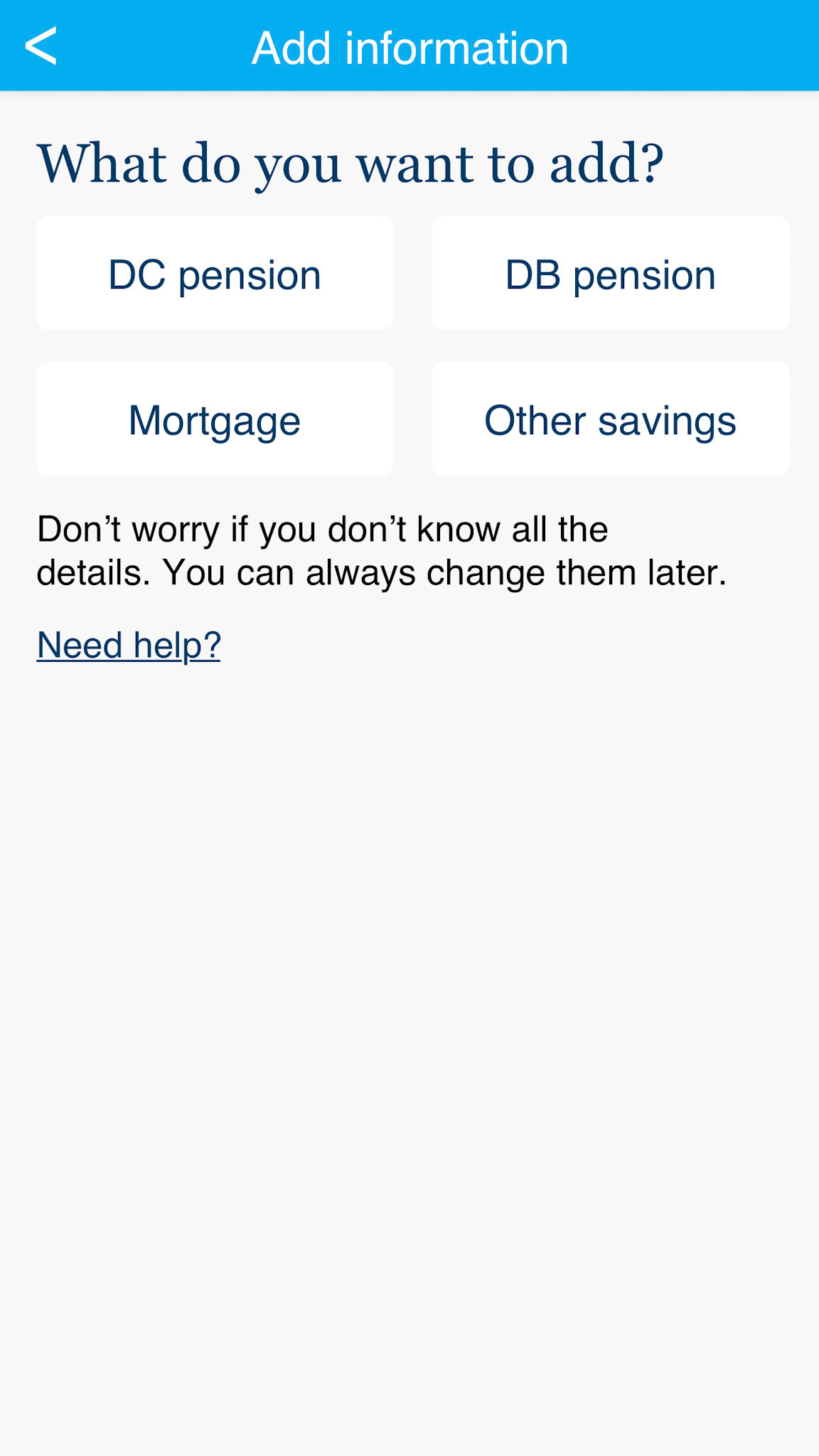
Task: Add a Mortgage entry
Action: coord(215,419)
